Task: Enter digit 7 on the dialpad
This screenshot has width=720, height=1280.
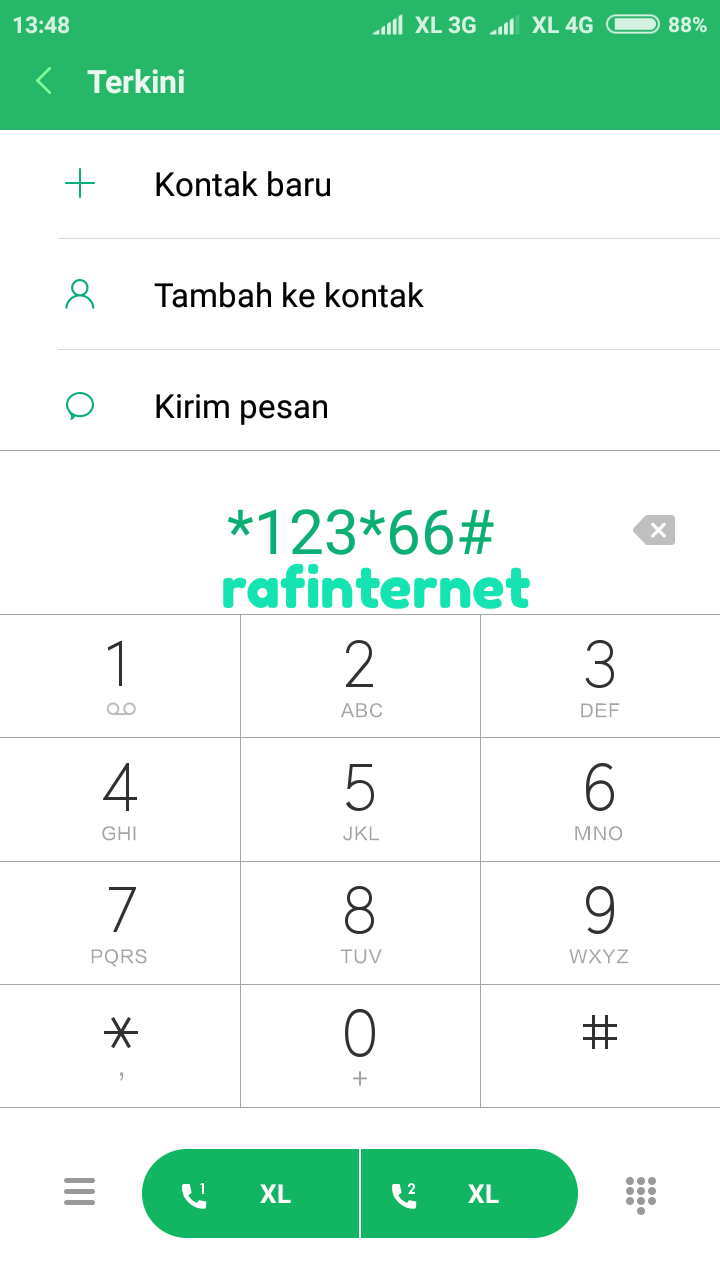Action: click(x=120, y=922)
